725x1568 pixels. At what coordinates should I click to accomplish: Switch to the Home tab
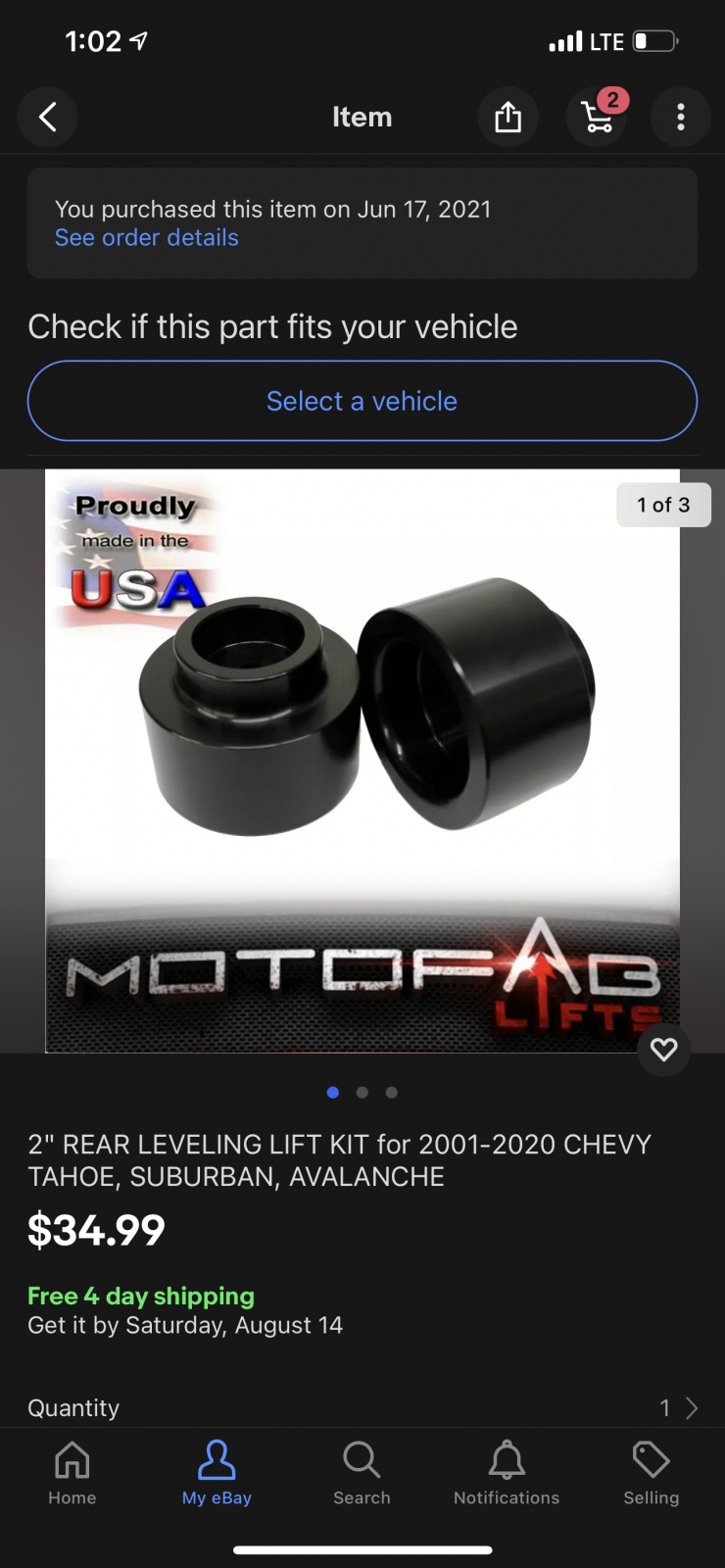72,1473
